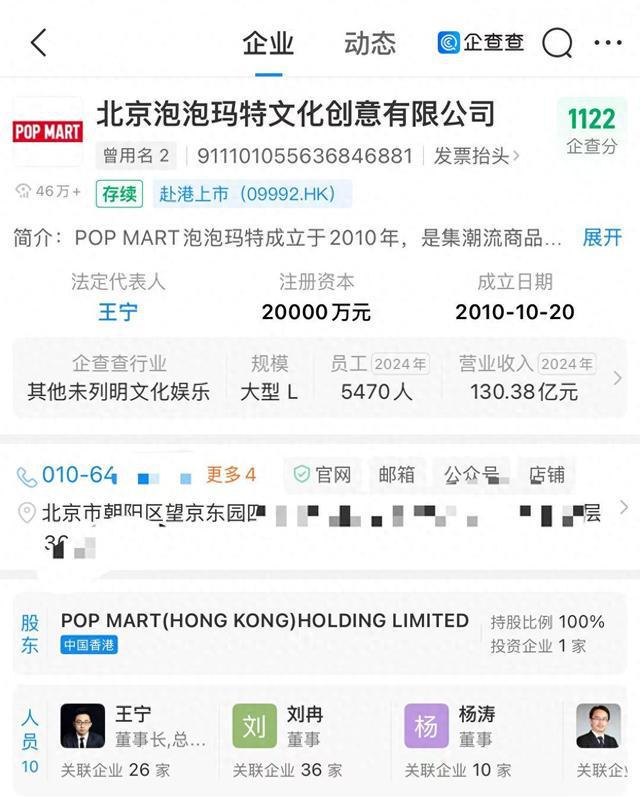Tap the 邮箱 email option

tap(396, 475)
